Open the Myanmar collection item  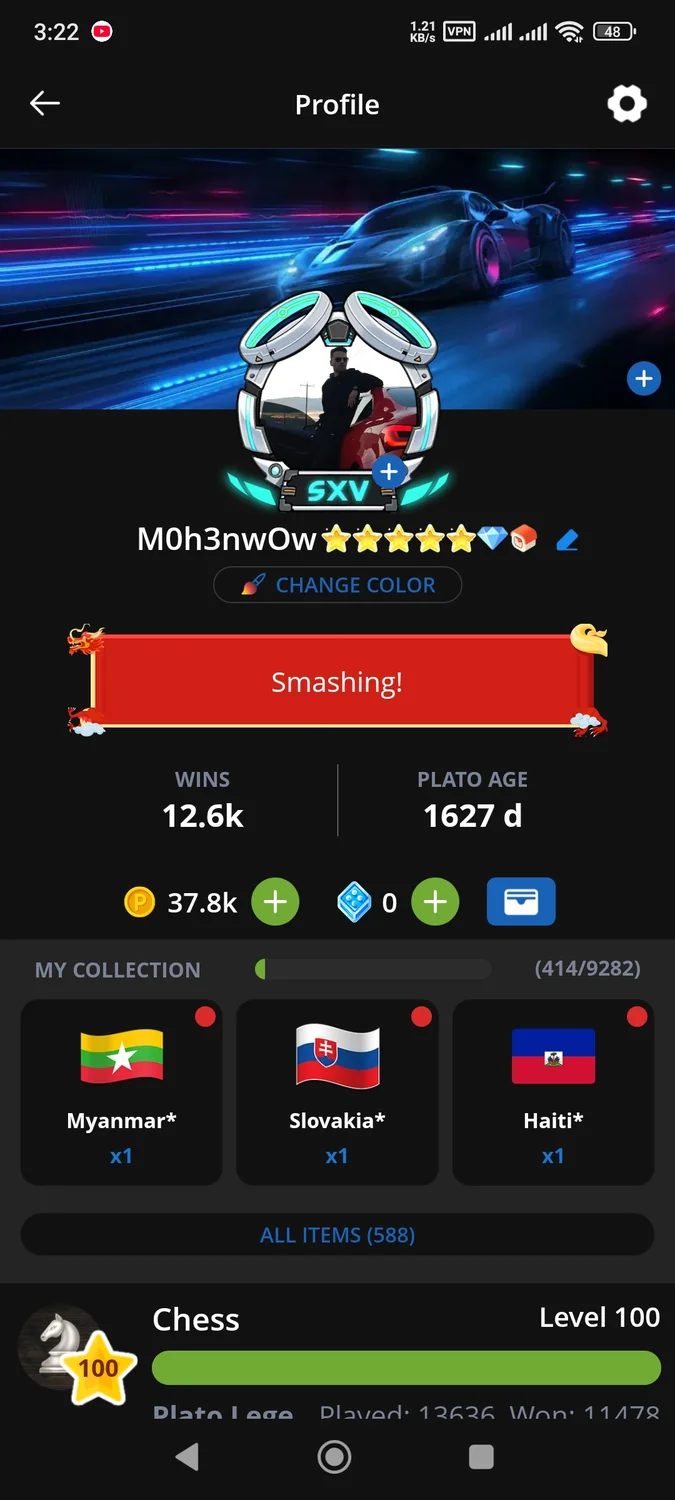coord(121,1092)
